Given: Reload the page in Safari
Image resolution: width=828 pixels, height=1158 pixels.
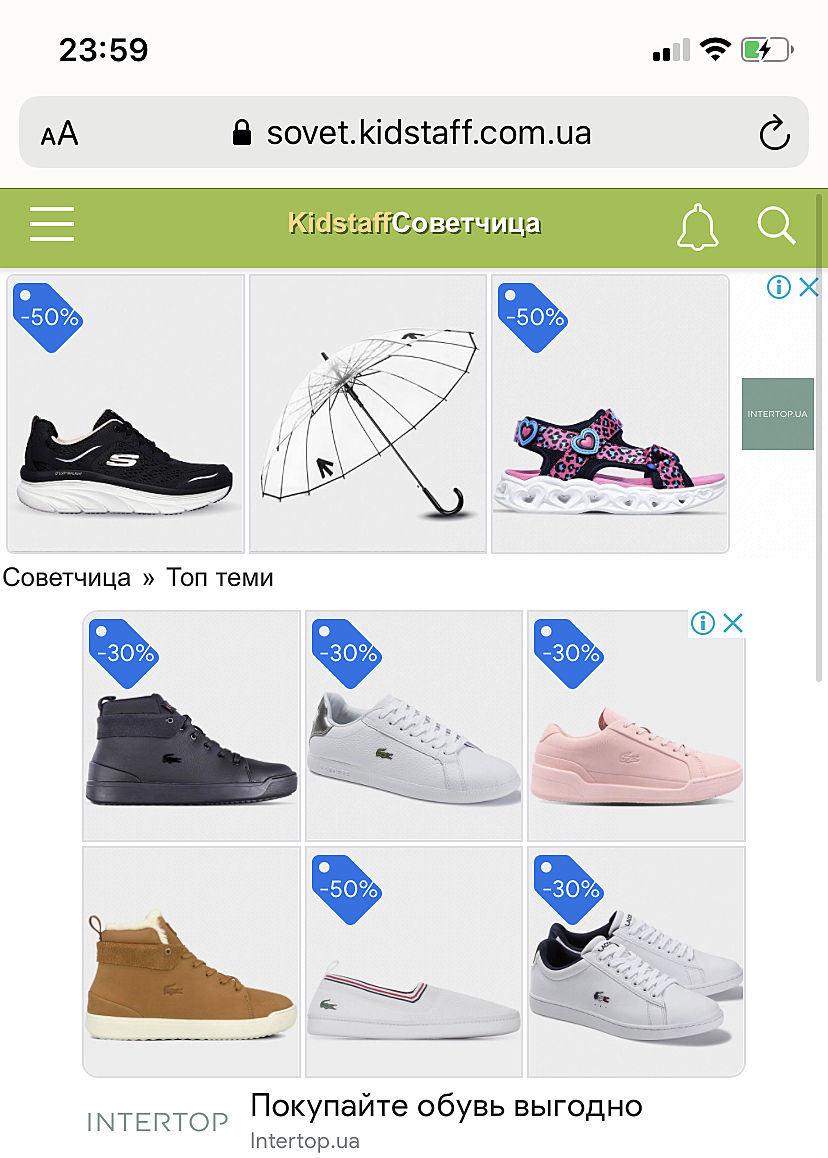Looking at the screenshot, I should click(x=774, y=133).
